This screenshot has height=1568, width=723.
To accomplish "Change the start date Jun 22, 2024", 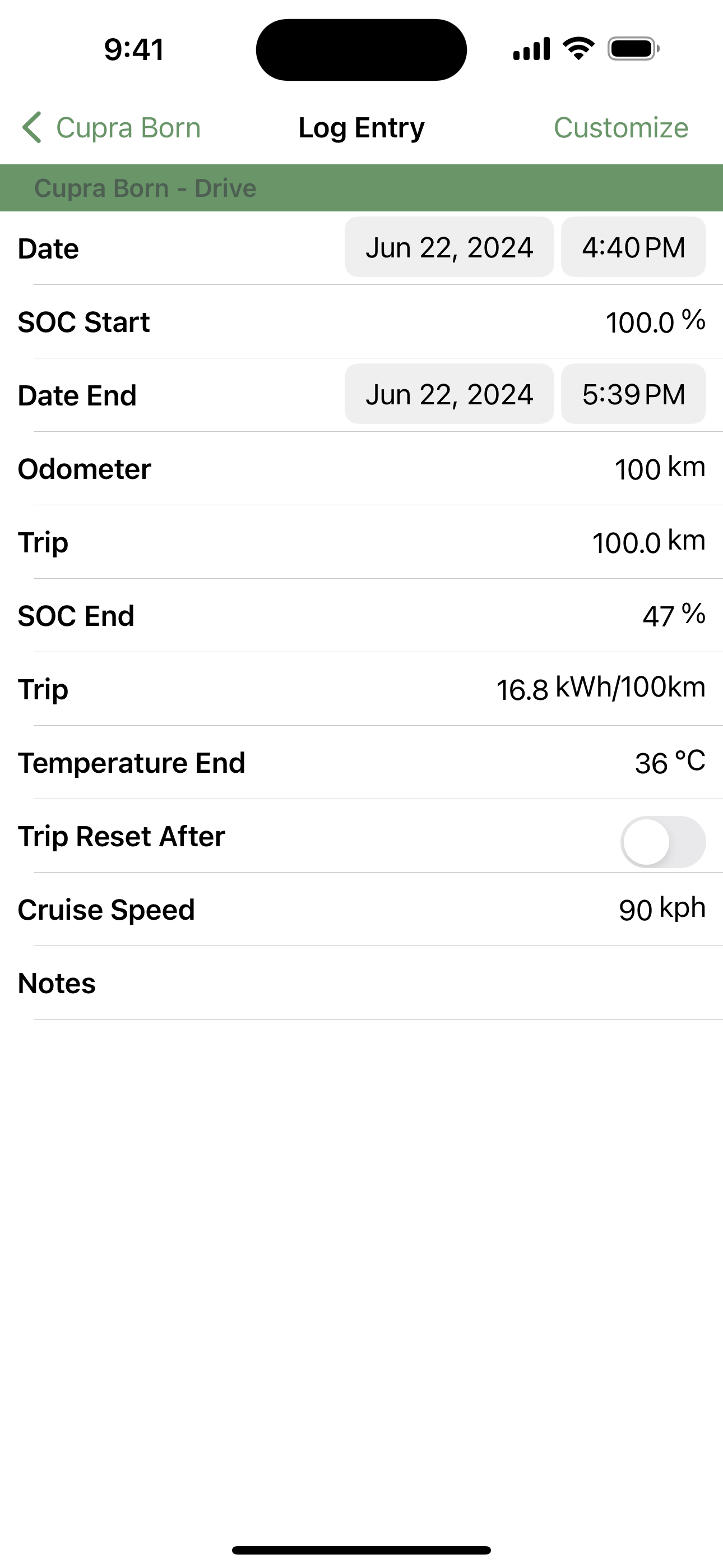I will 449,248.
